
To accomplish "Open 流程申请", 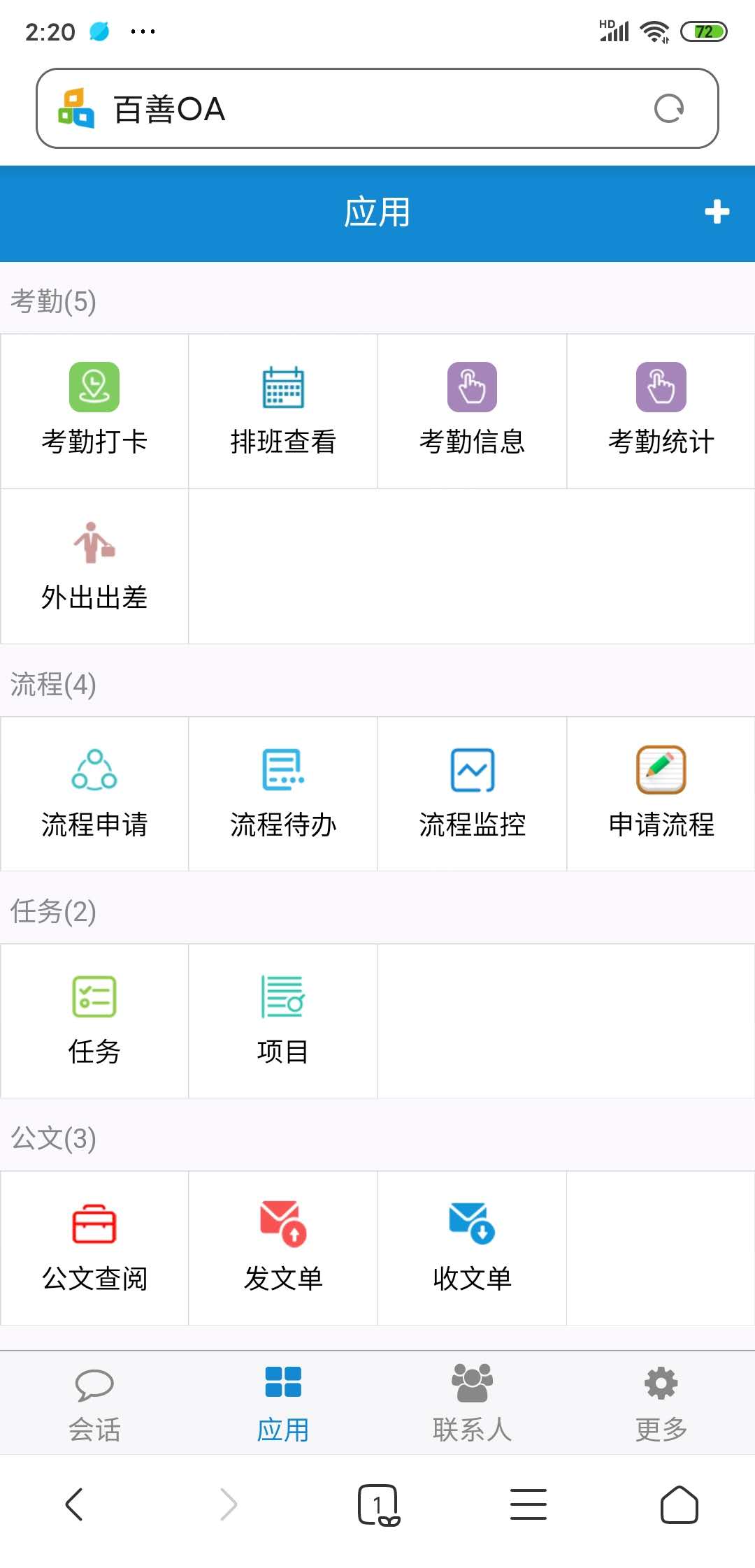I will click(94, 794).
